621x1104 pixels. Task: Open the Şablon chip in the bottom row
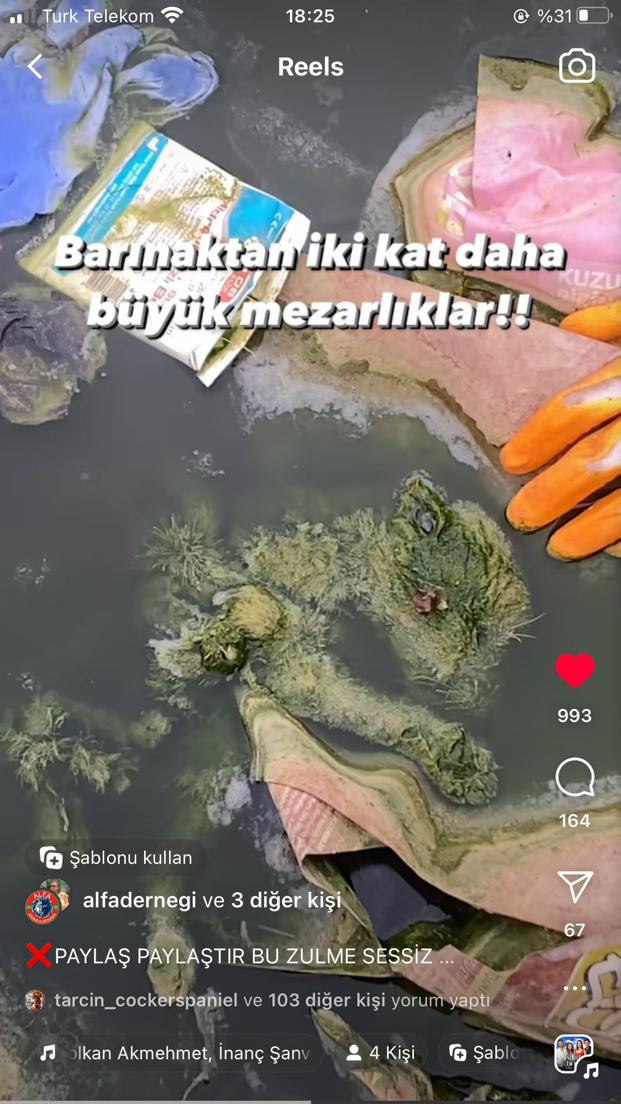click(485, 1053)
